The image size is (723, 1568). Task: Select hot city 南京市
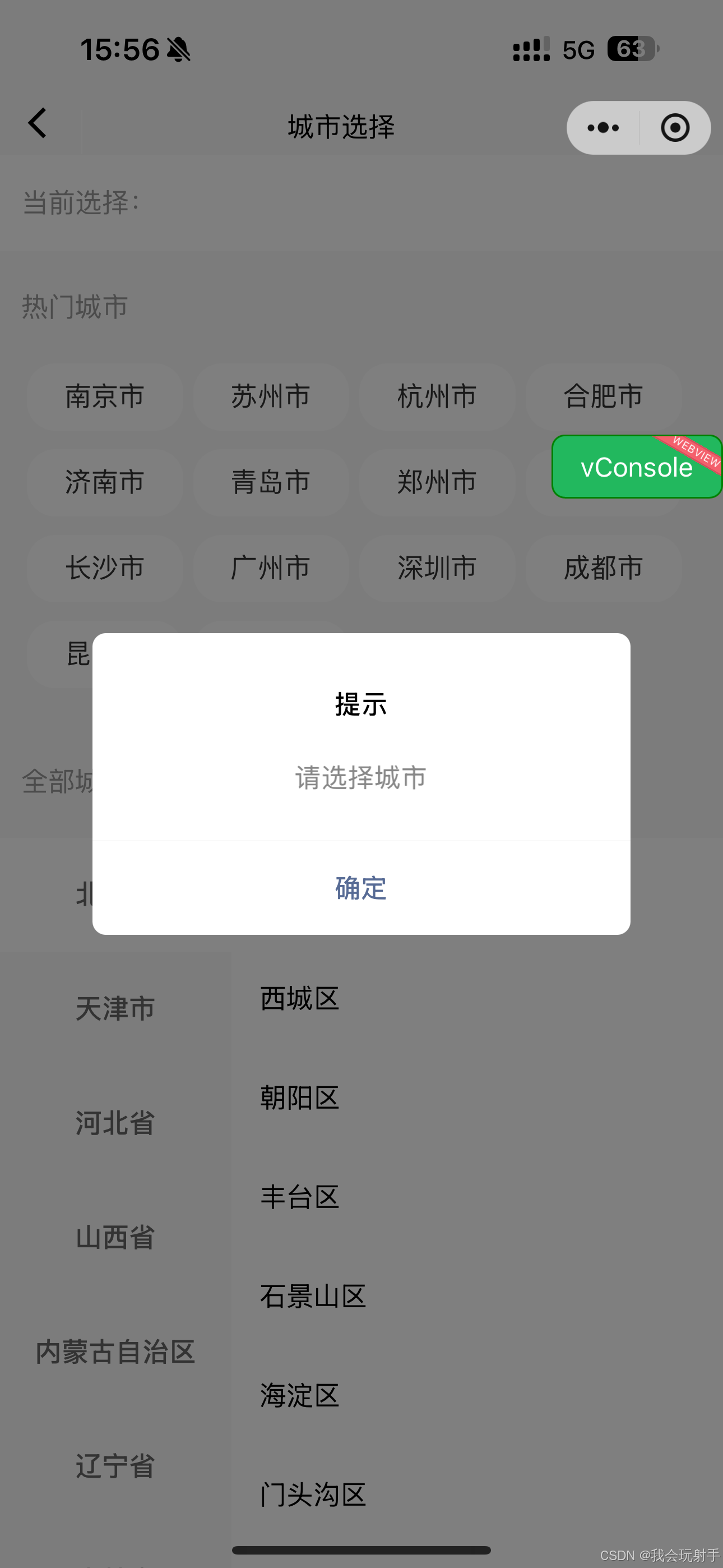click(105, 397)
